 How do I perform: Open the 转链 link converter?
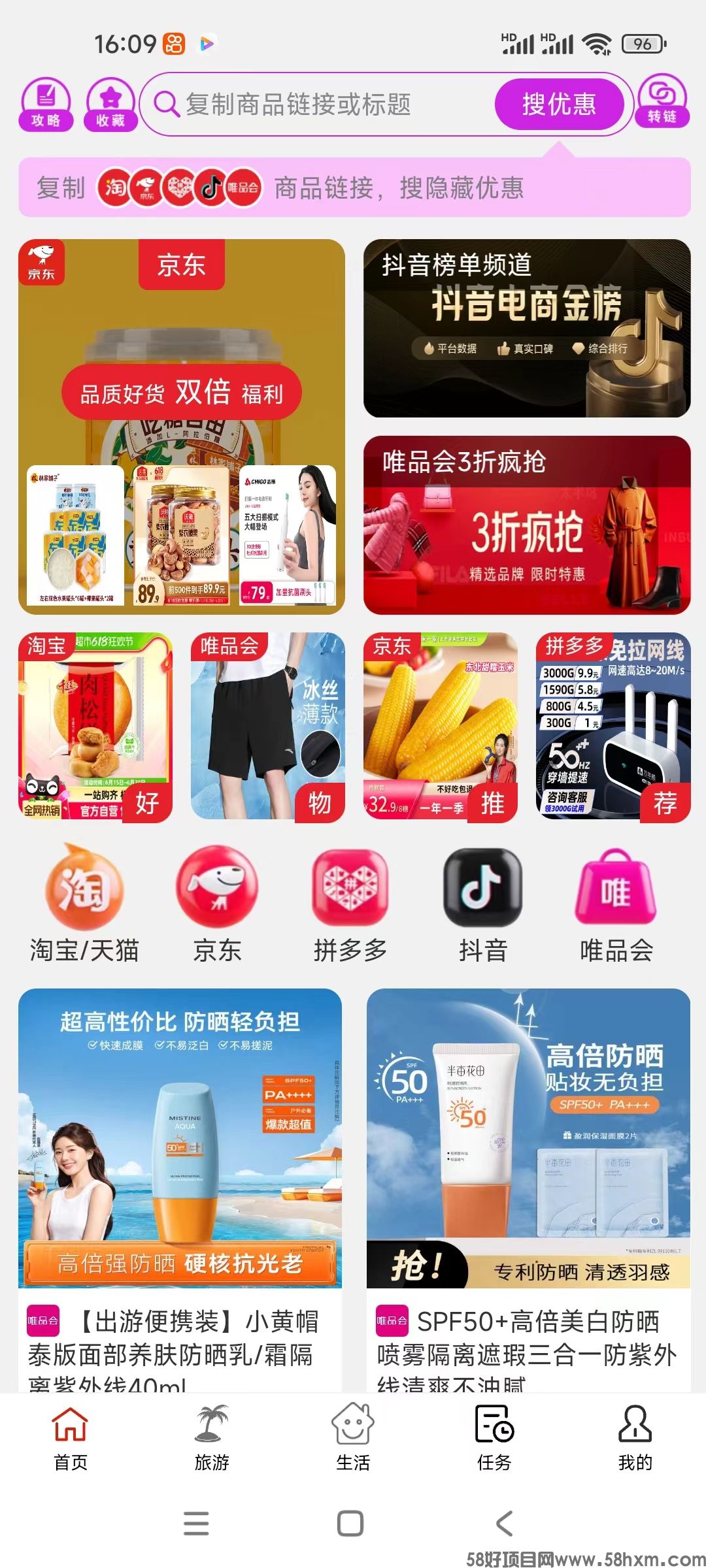tap(662, 102)
